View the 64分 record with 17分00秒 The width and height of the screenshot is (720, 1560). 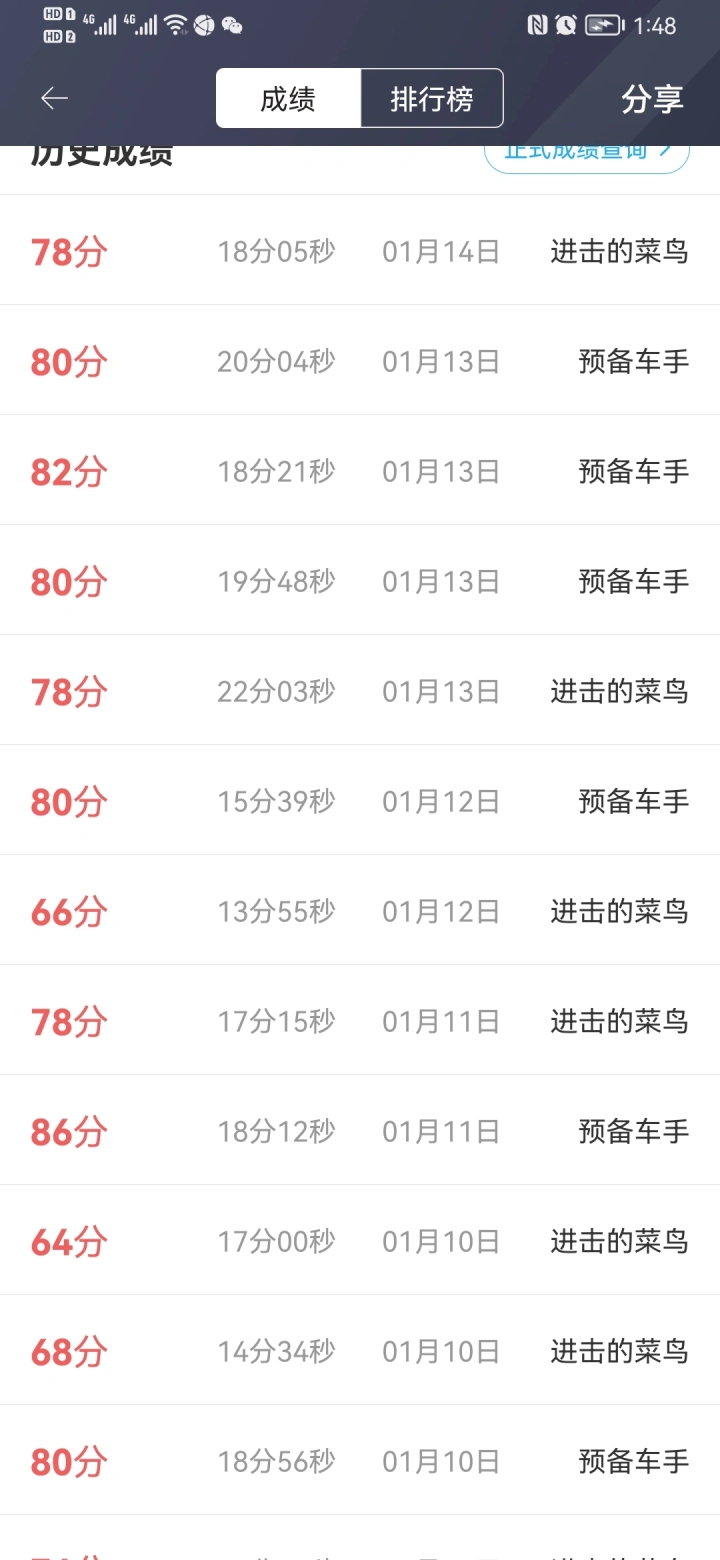[x=360, y=1240]
